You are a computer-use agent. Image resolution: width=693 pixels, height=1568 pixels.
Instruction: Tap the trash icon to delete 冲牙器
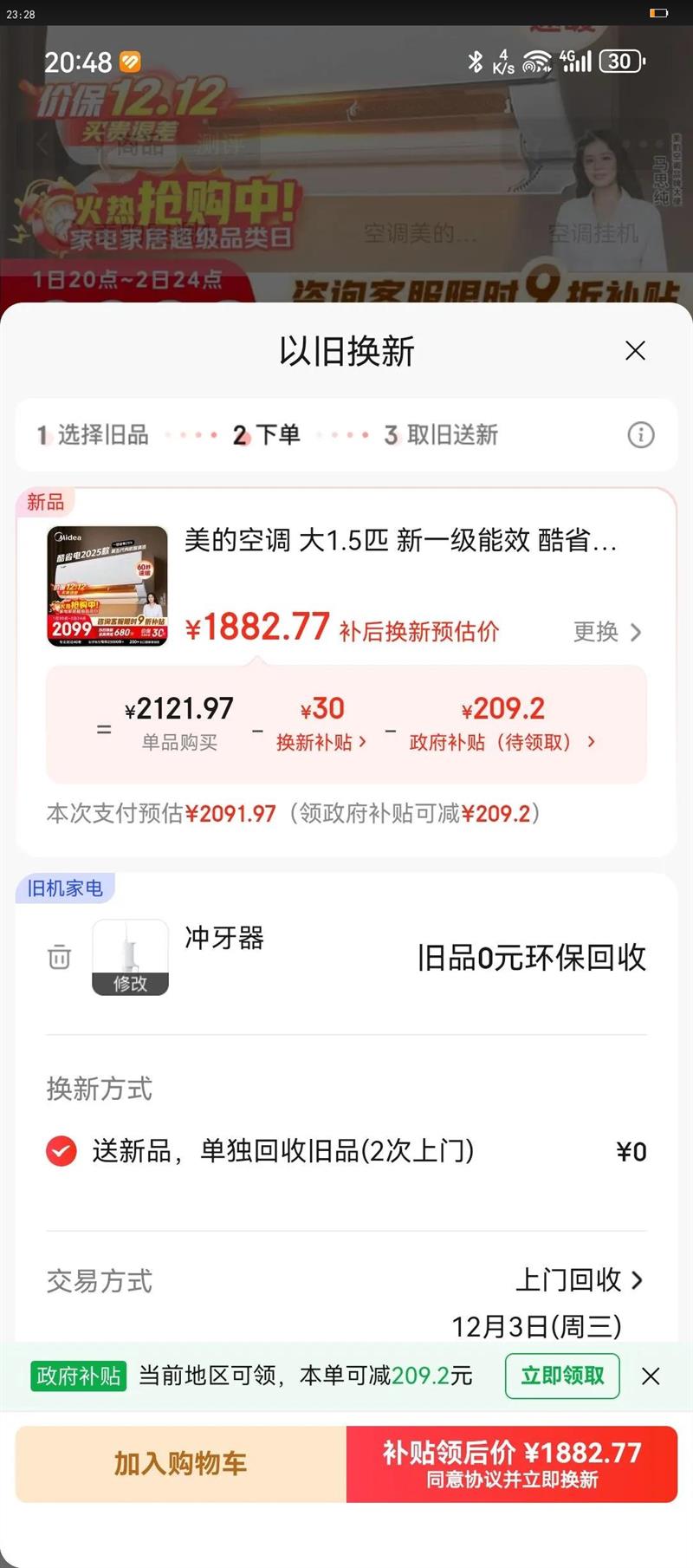coord(58,957)
